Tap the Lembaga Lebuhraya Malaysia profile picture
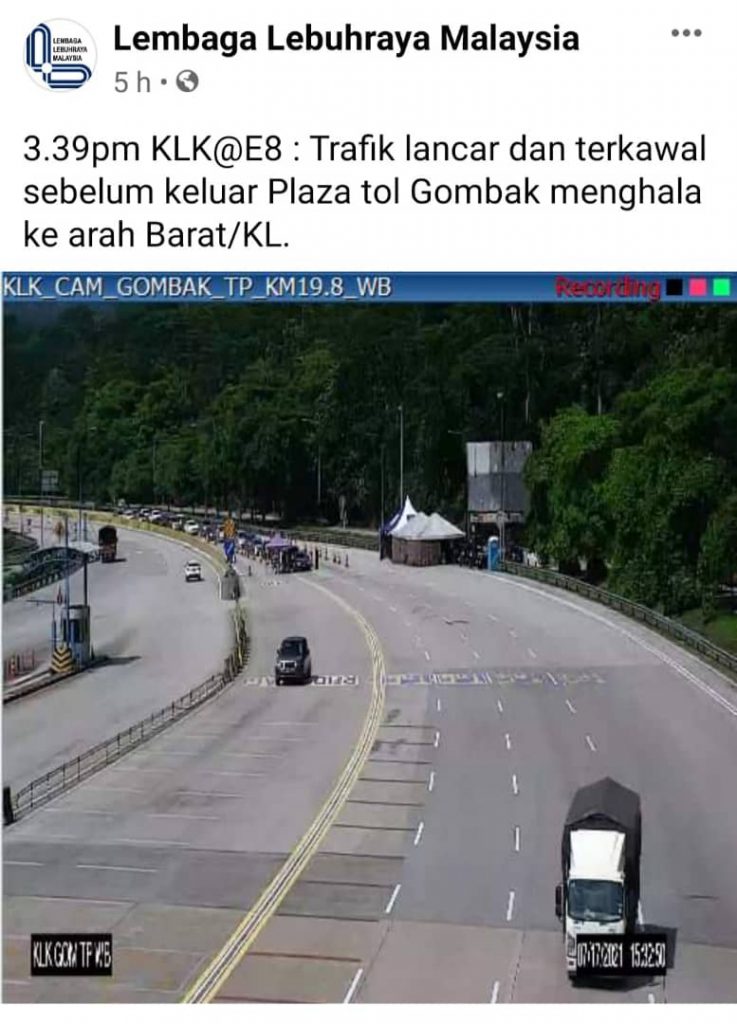This screenshot has width=737, height=1024. pos(59,56)
